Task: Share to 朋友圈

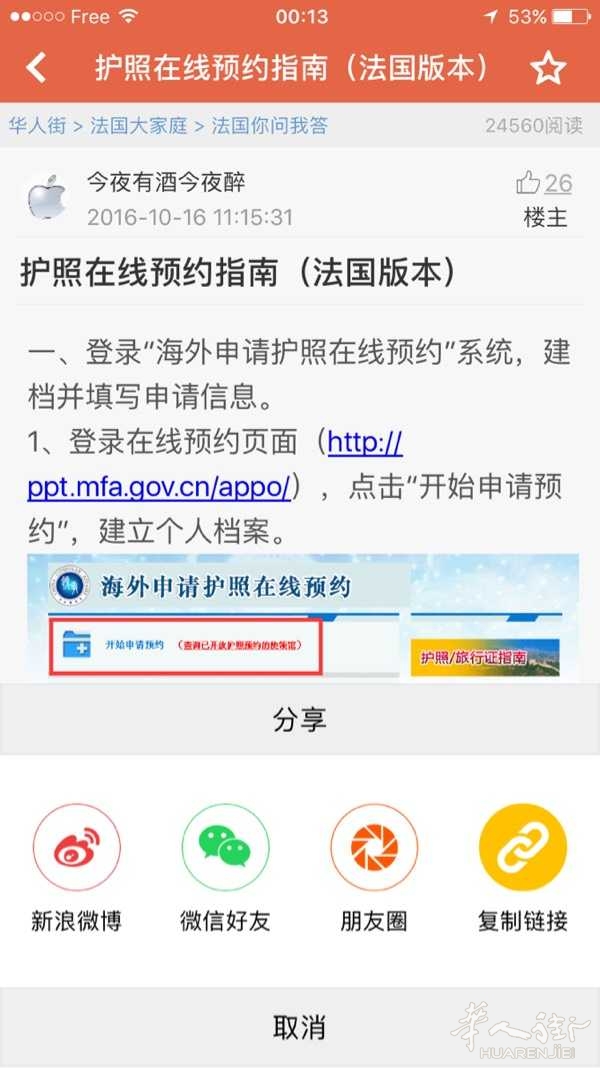Action: coord(374,847)
